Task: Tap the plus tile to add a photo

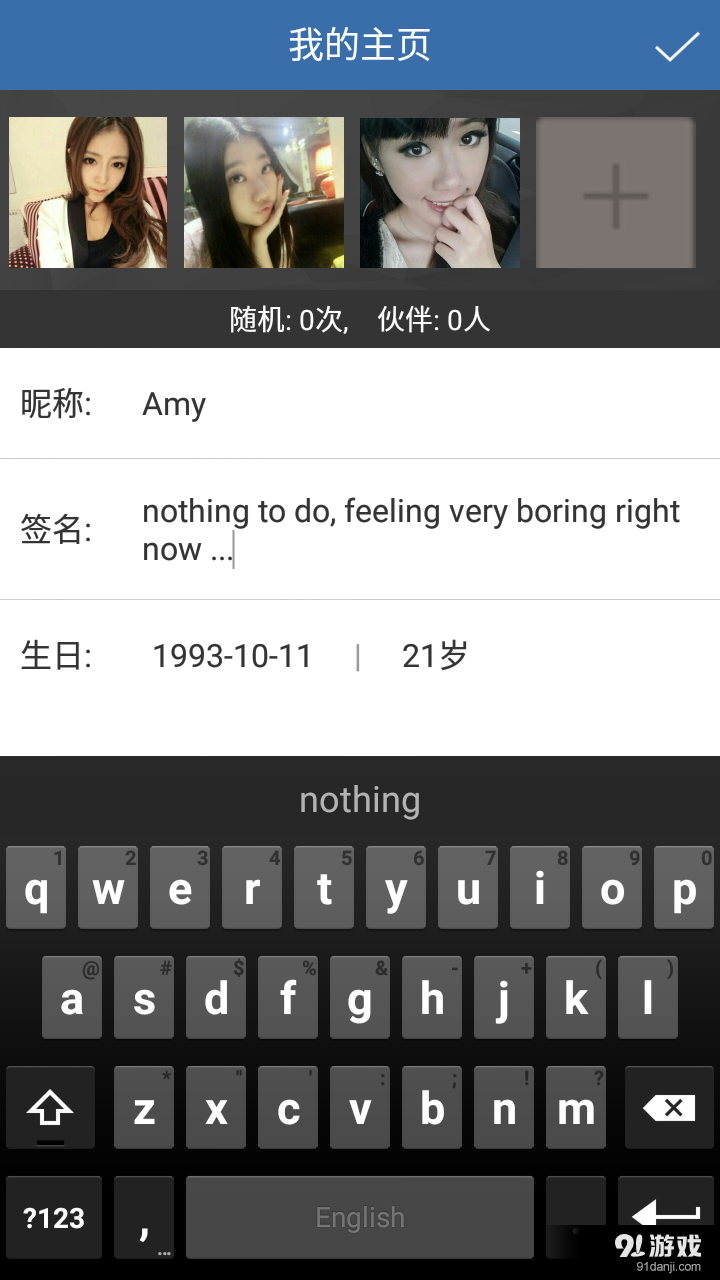Action: pos(614,192)
